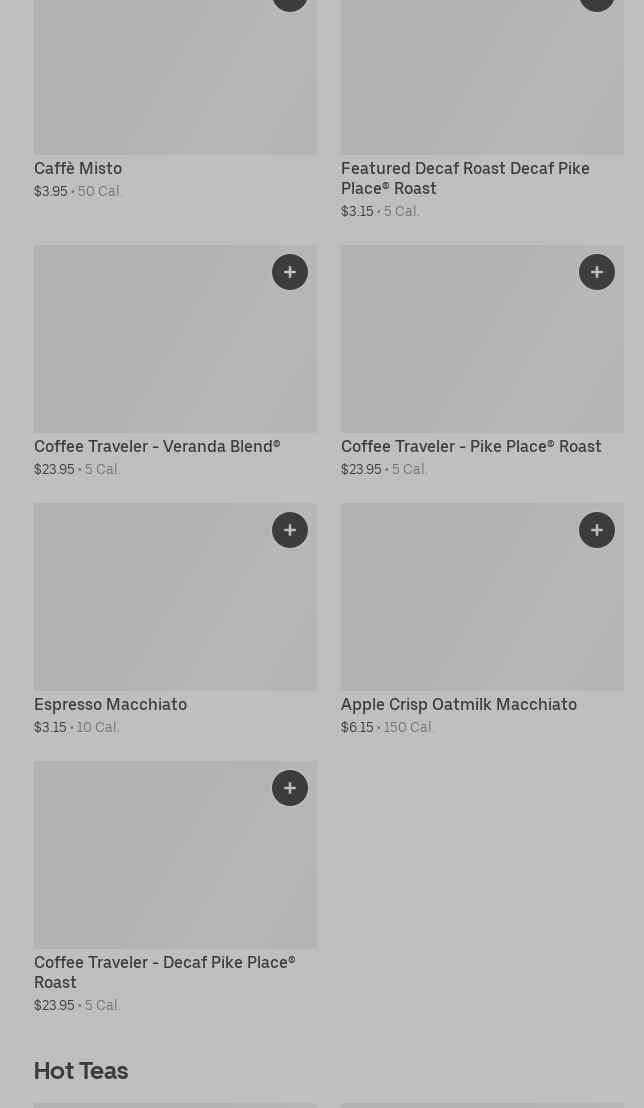
Task: Add Coffee Traveler Pike Place Roast to cart
Action: [597, 272]
